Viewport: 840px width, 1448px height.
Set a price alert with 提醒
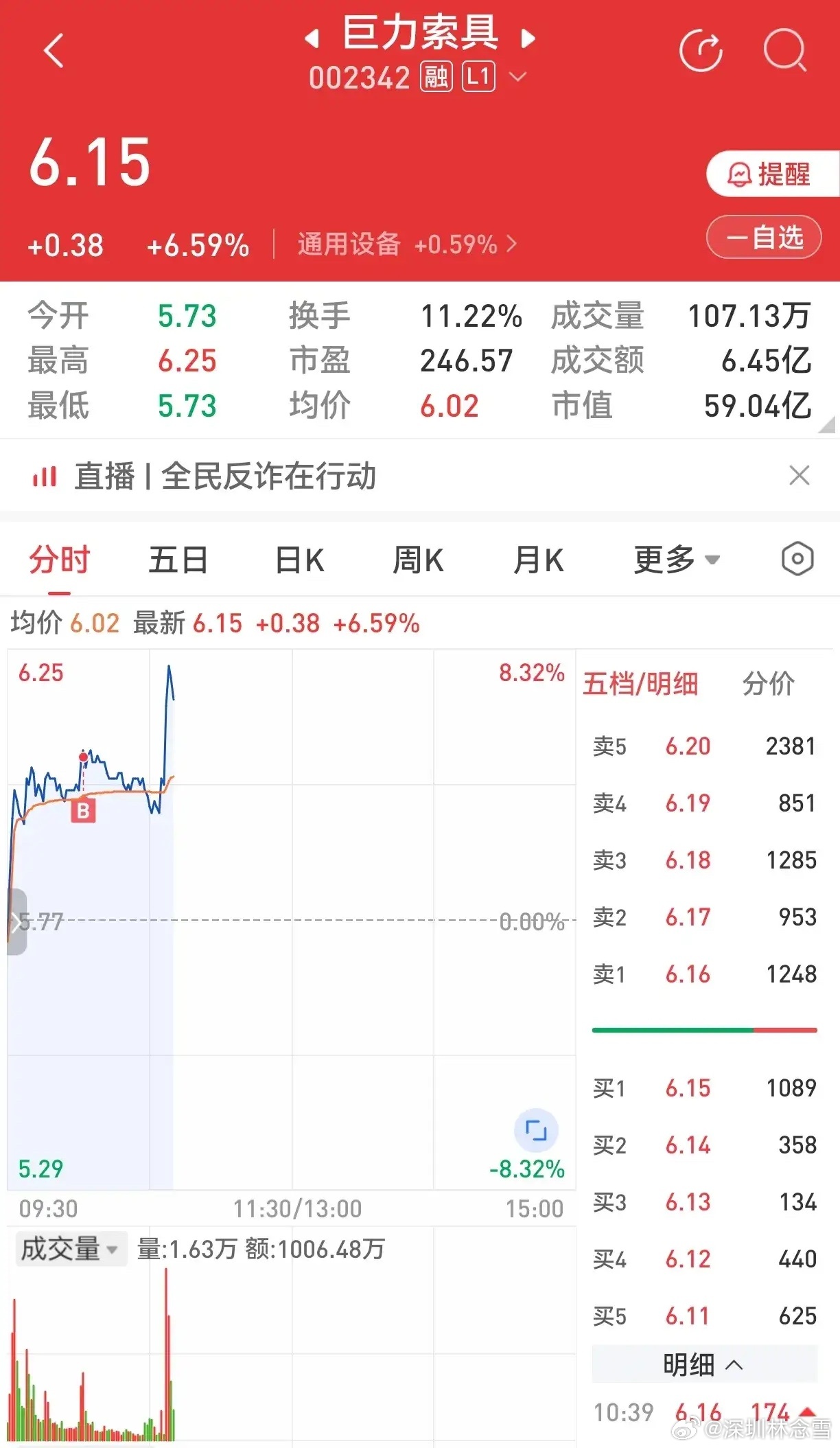(x=772, y=174)
